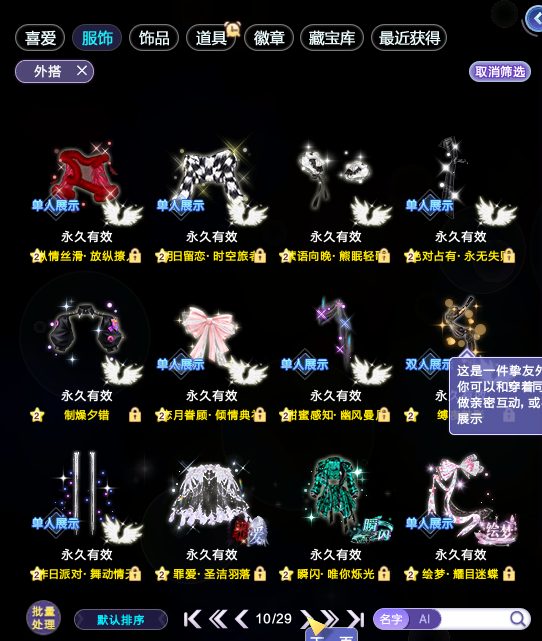Collapse the panel with the arrow button
Viewport: 542px width, 641px height.
point(535,19)
